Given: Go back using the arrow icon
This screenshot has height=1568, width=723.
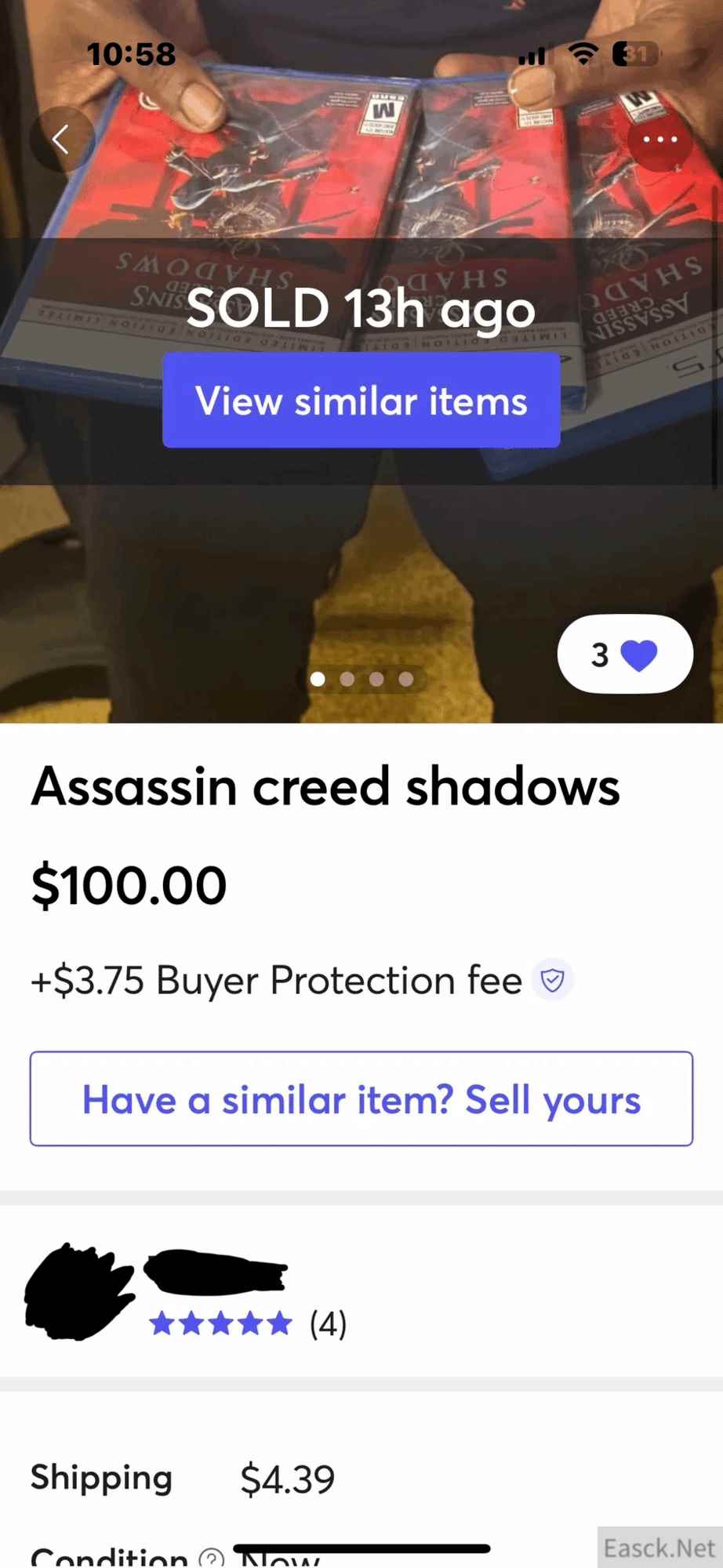Looking at the screenshot, I should (61, 140).
